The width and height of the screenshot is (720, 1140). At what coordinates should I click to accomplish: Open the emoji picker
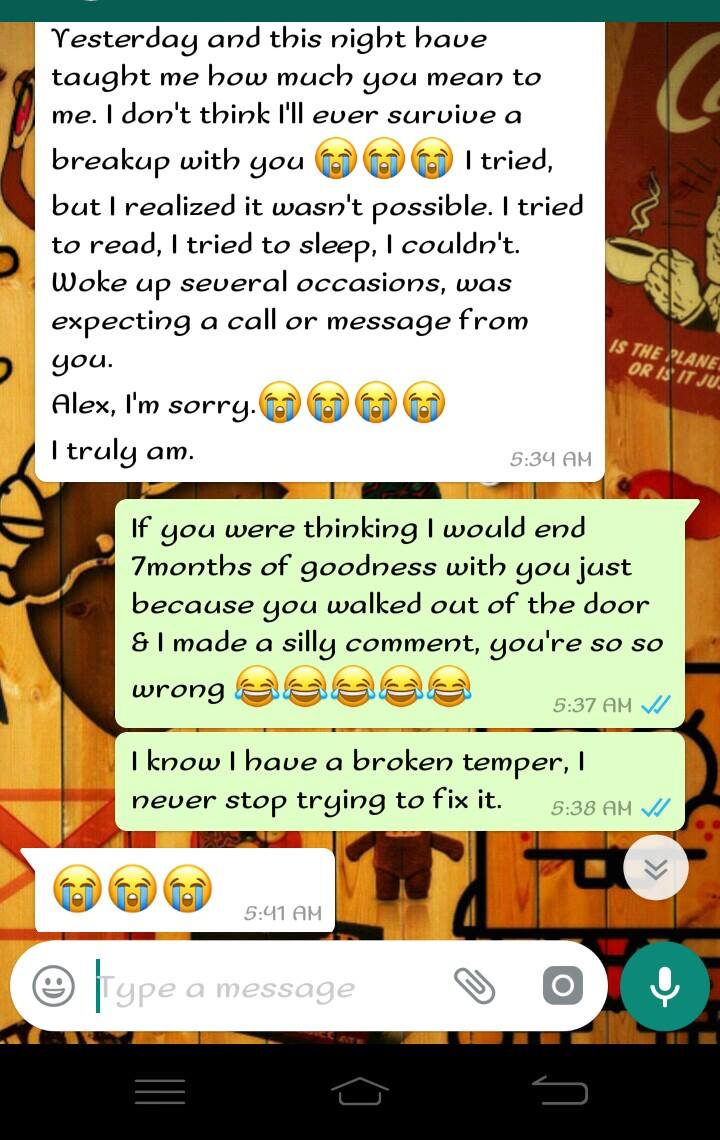pos(53,987)
